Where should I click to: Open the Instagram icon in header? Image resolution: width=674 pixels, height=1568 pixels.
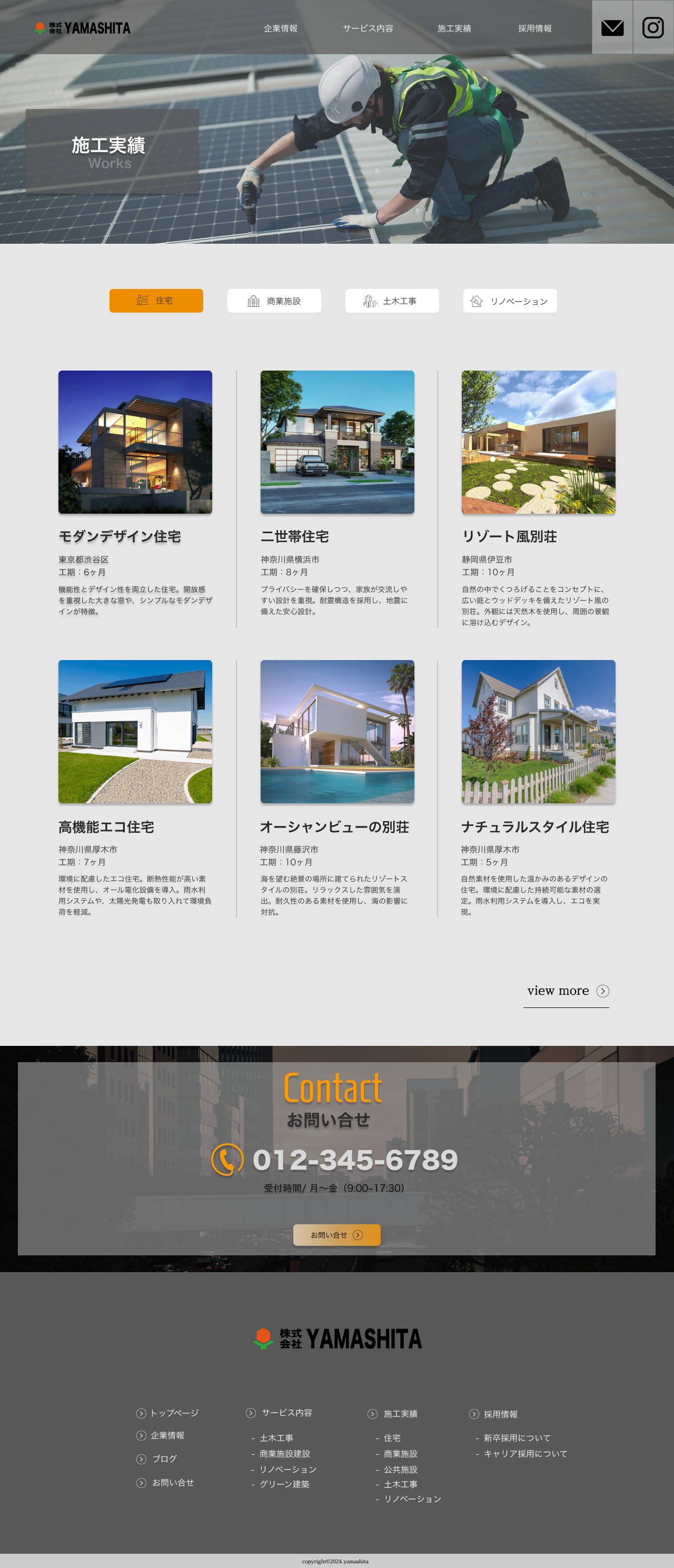[x=653, y=27]
